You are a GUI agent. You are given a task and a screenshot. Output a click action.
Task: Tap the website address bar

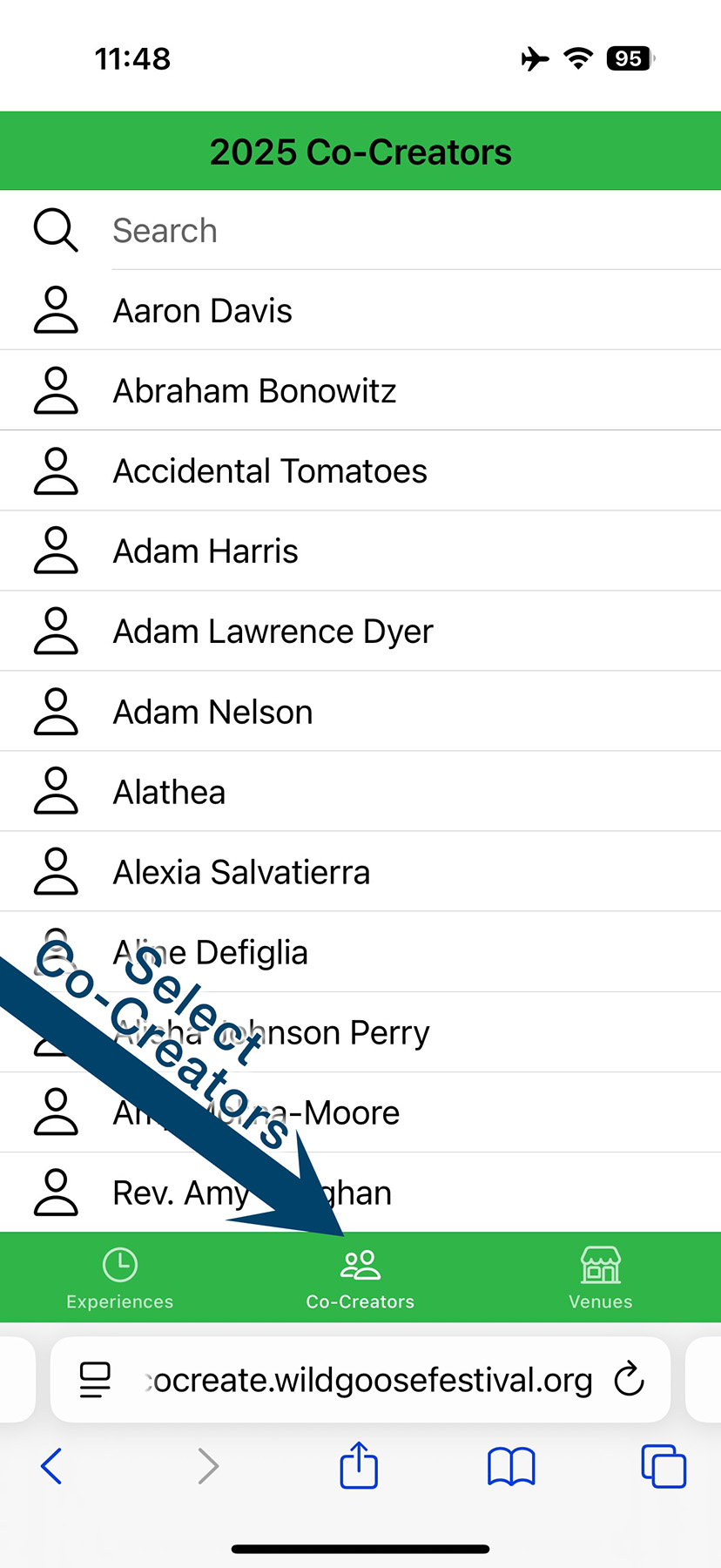coord(370,1380)
